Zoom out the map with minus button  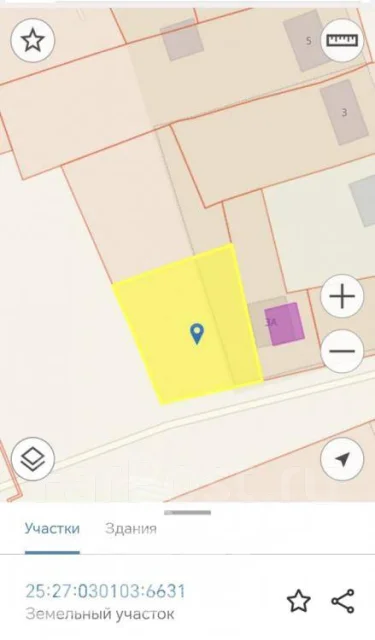[x=342, y=351]
